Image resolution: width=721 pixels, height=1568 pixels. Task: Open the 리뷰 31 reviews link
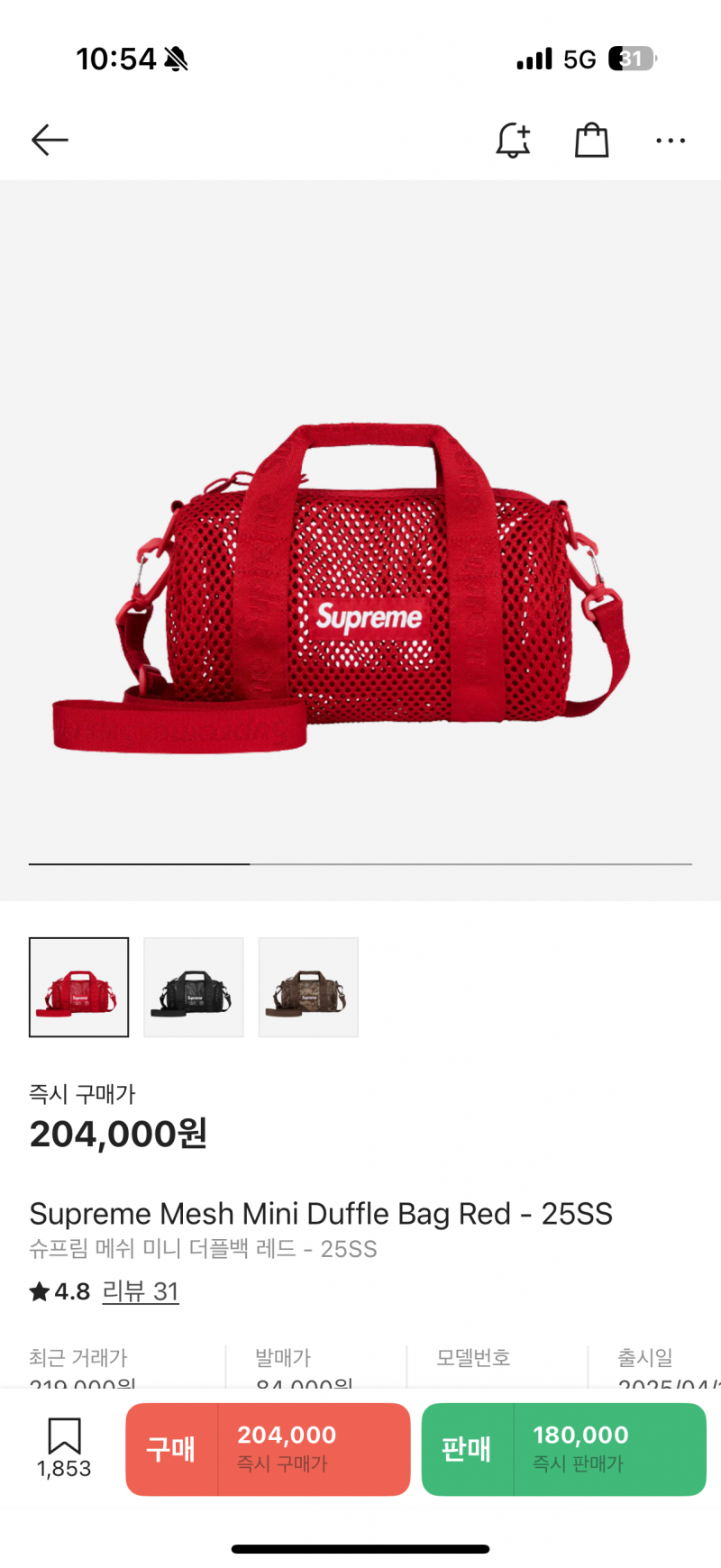tap(141, 1291)
